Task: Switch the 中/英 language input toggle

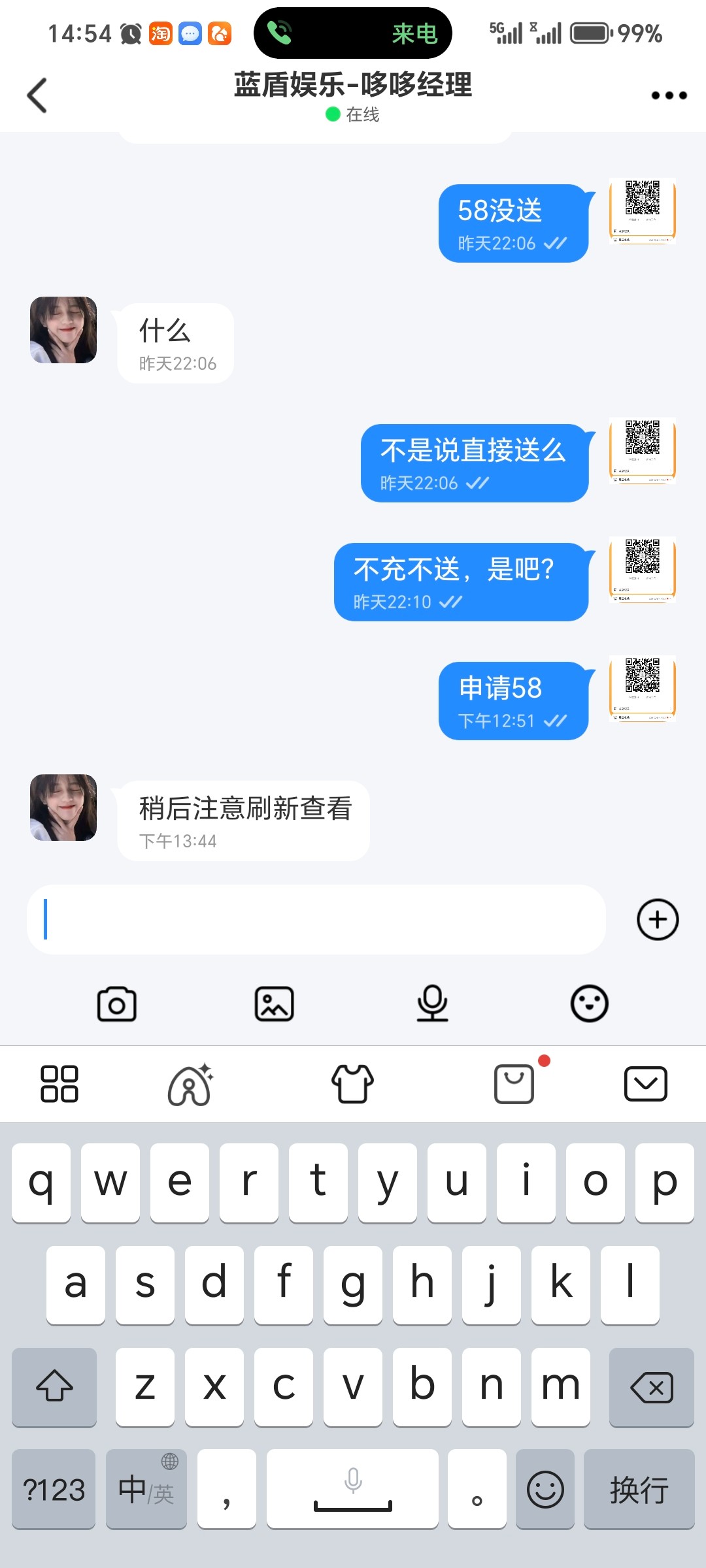Action: click(x=146, y=1490)
